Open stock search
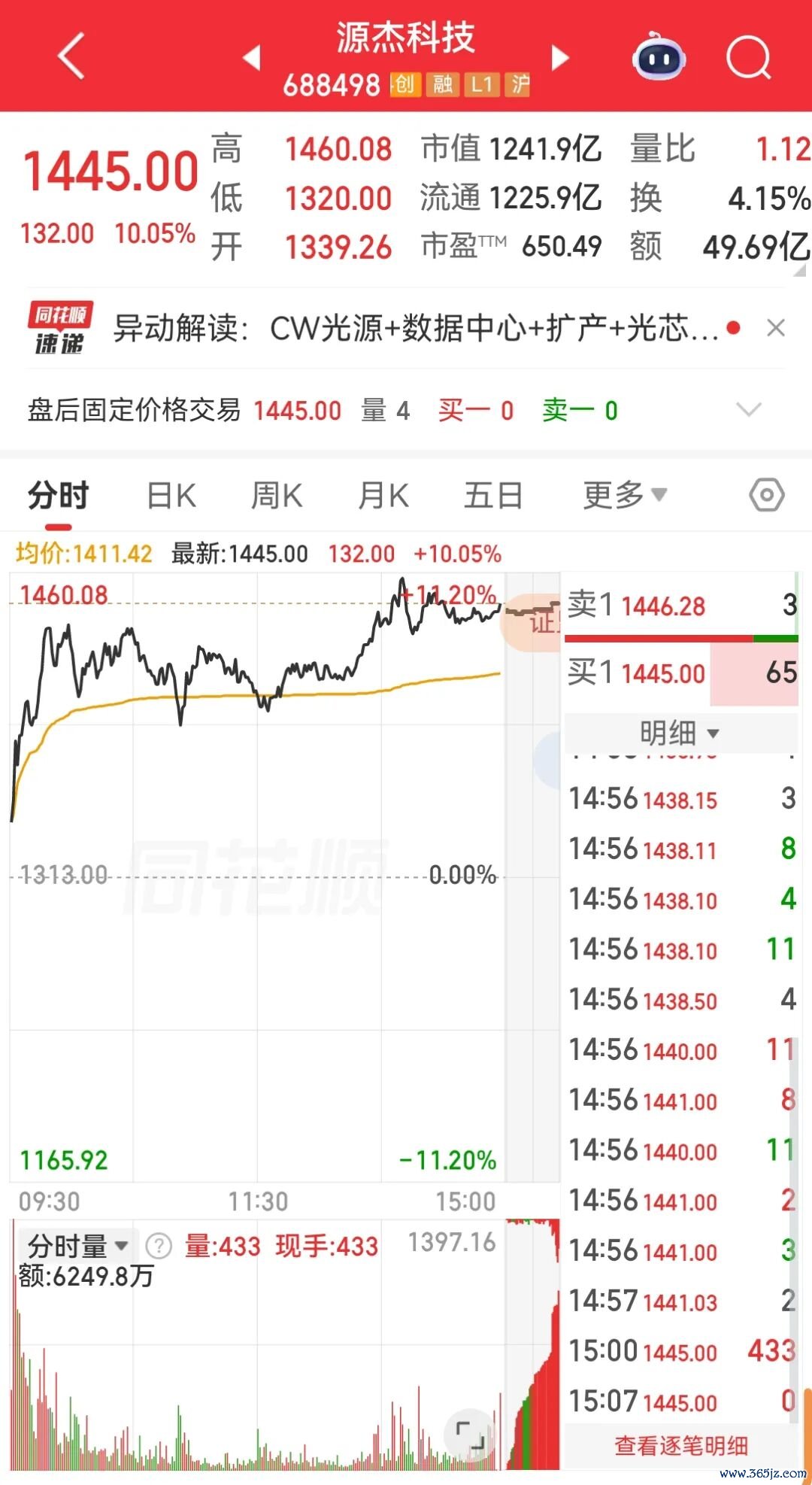 click(749, 57)
